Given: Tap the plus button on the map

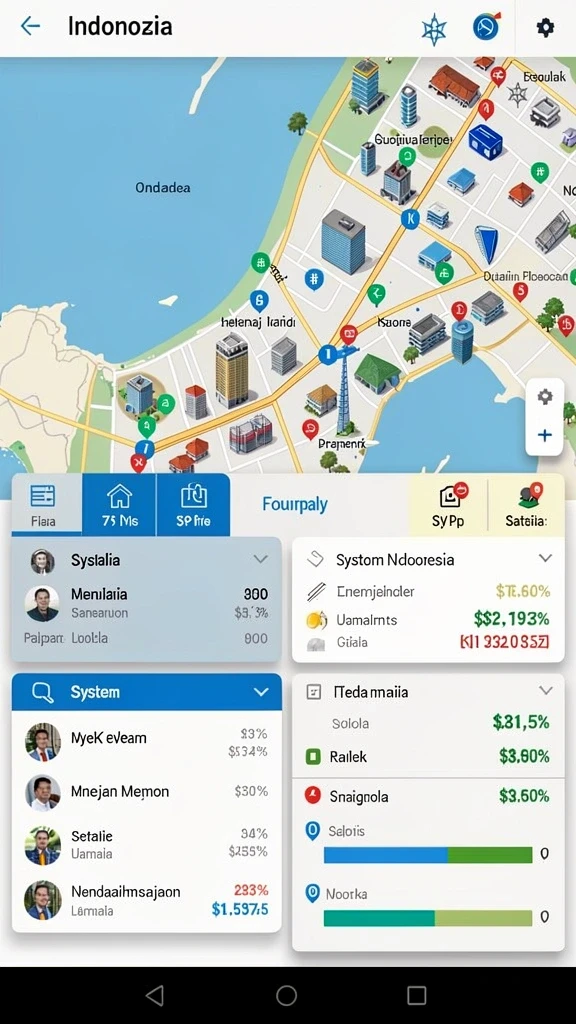Looking at the screenshot, I should pos(545,435).
